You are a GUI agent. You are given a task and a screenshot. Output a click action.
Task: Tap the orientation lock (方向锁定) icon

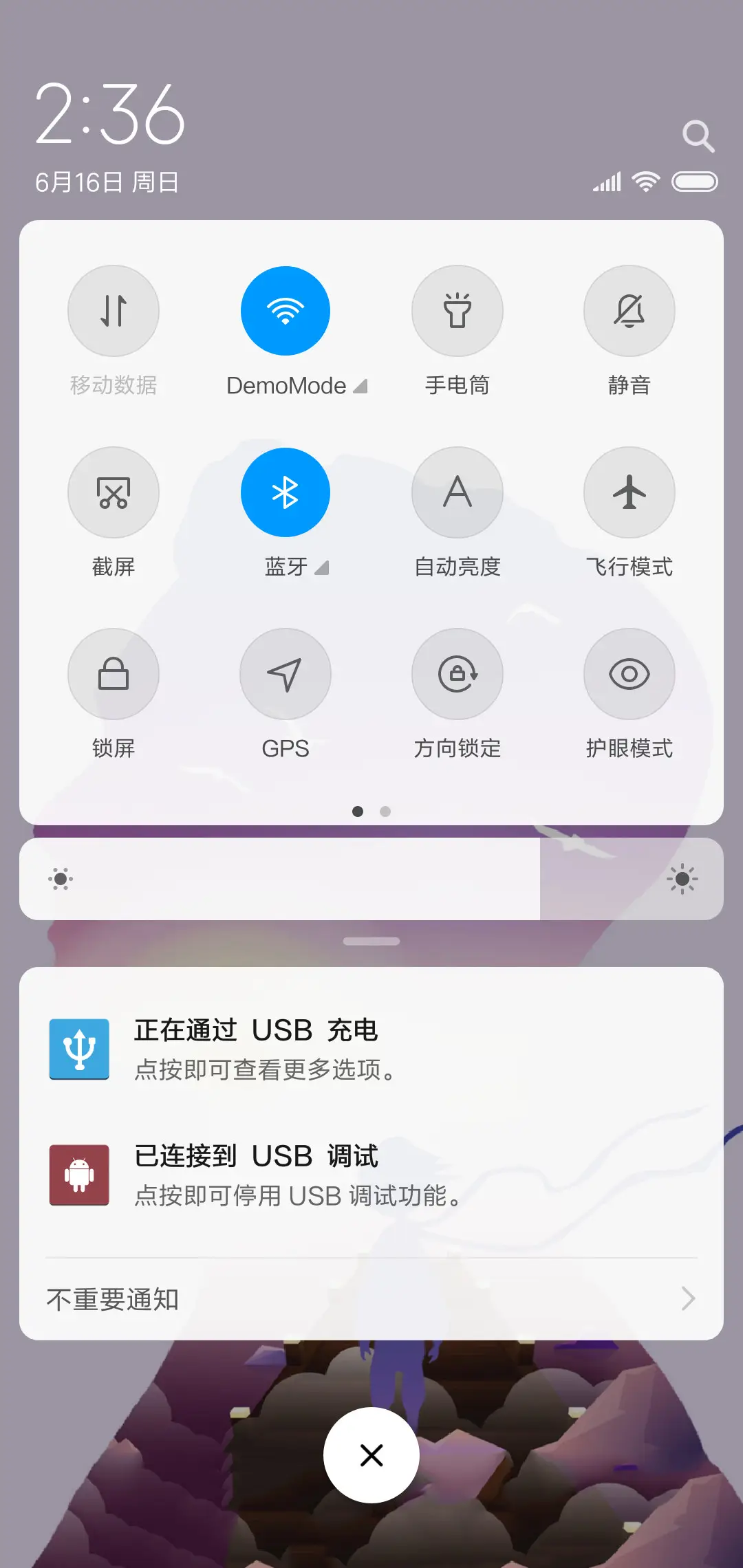457,674
